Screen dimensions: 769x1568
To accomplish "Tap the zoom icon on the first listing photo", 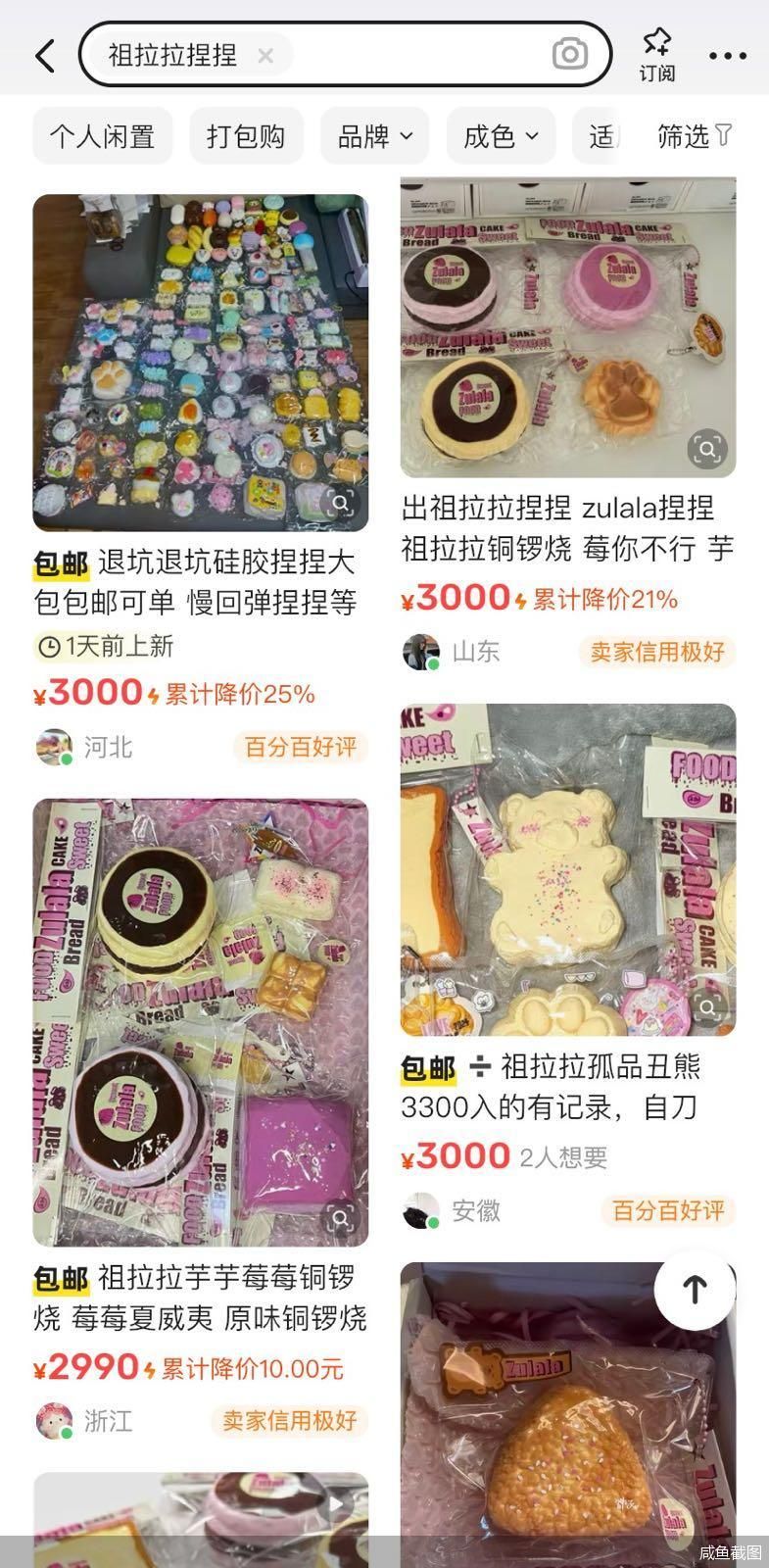I will point(341,503).
